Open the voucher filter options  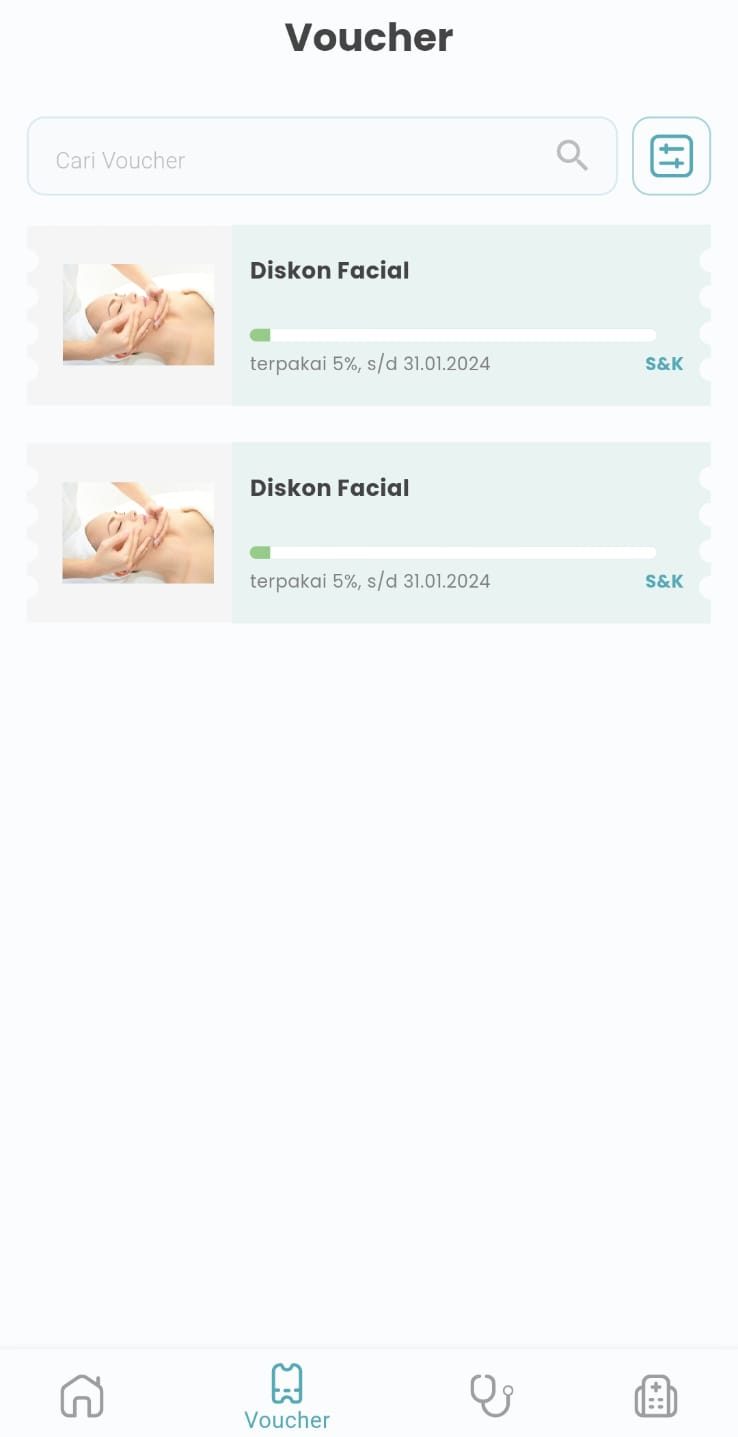click(671, 156)
